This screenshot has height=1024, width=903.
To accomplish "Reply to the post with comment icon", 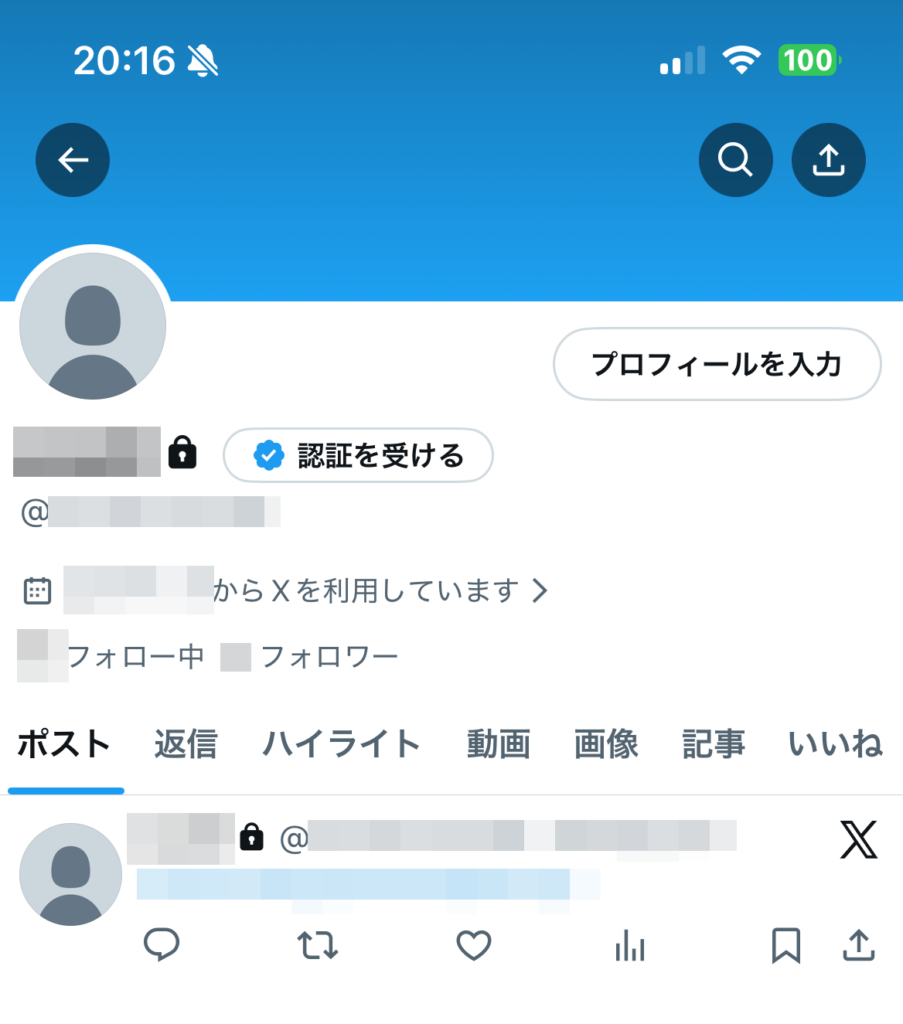I will (161, 945).
